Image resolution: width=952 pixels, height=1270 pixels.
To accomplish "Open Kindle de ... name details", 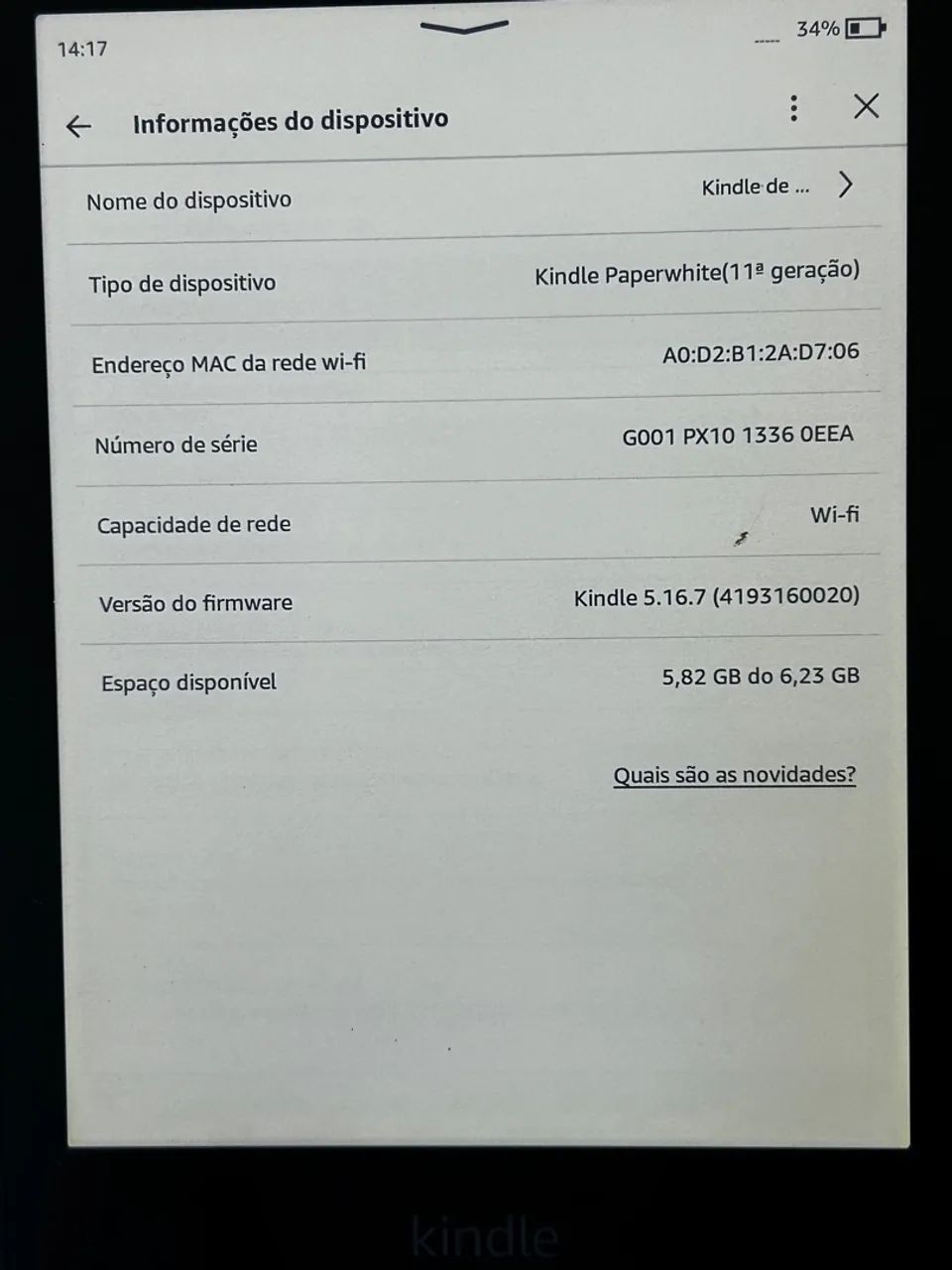I will 757,187.
